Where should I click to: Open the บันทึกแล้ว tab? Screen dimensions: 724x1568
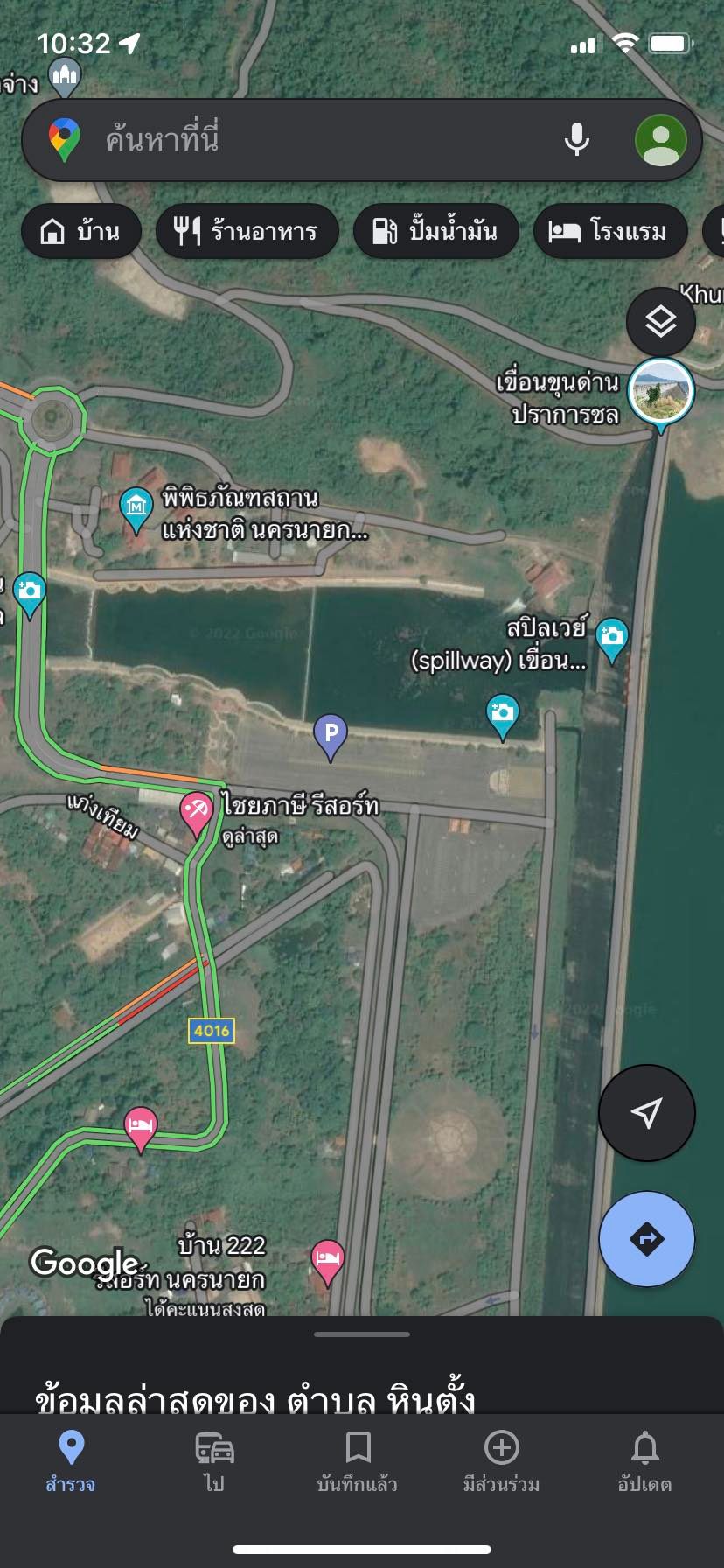(x=358, y=1461)
